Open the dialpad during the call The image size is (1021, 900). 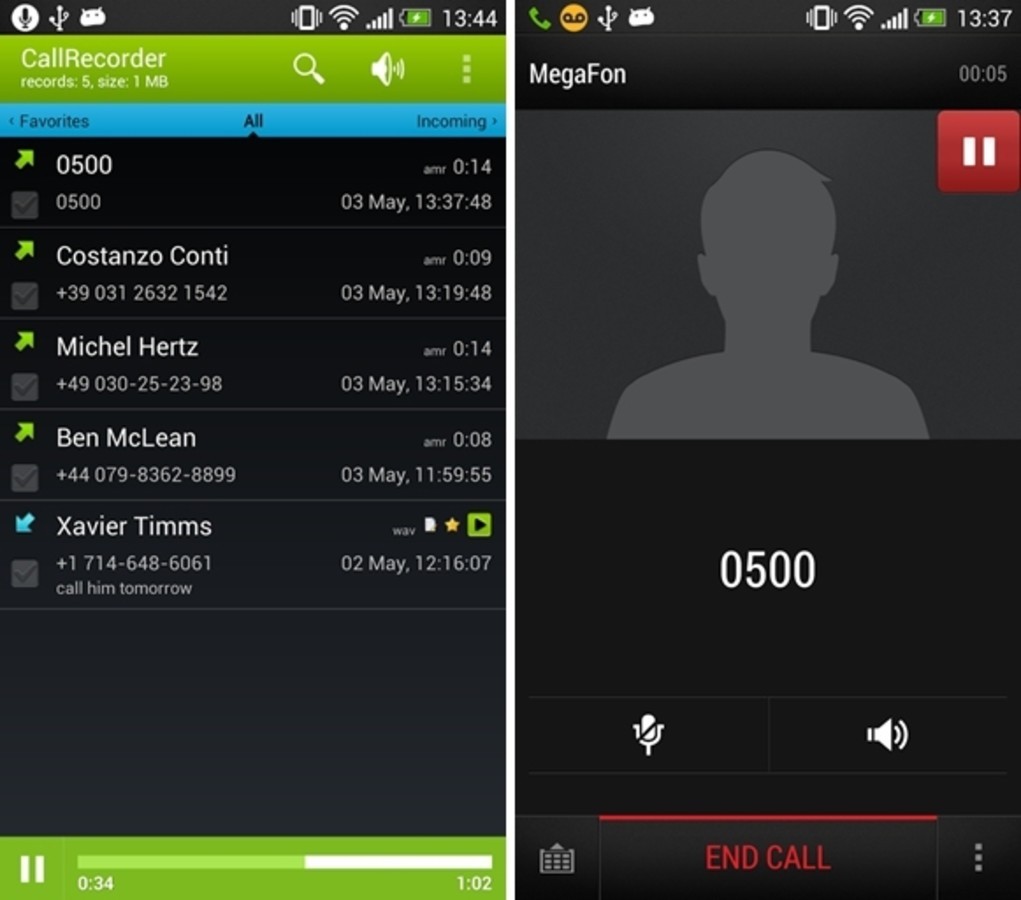click(x=556, y=859)
